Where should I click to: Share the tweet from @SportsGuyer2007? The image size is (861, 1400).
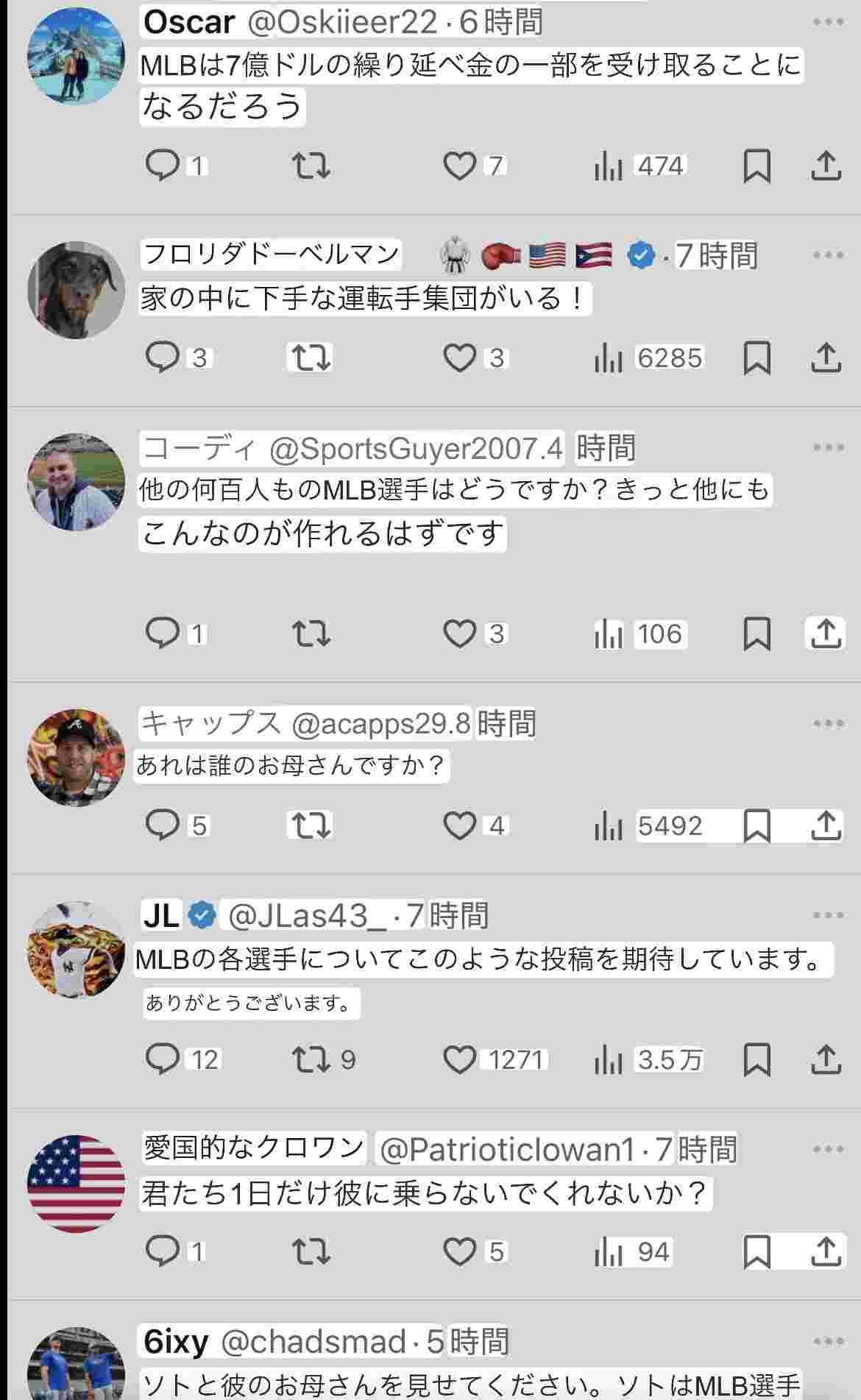pos(826,633)
